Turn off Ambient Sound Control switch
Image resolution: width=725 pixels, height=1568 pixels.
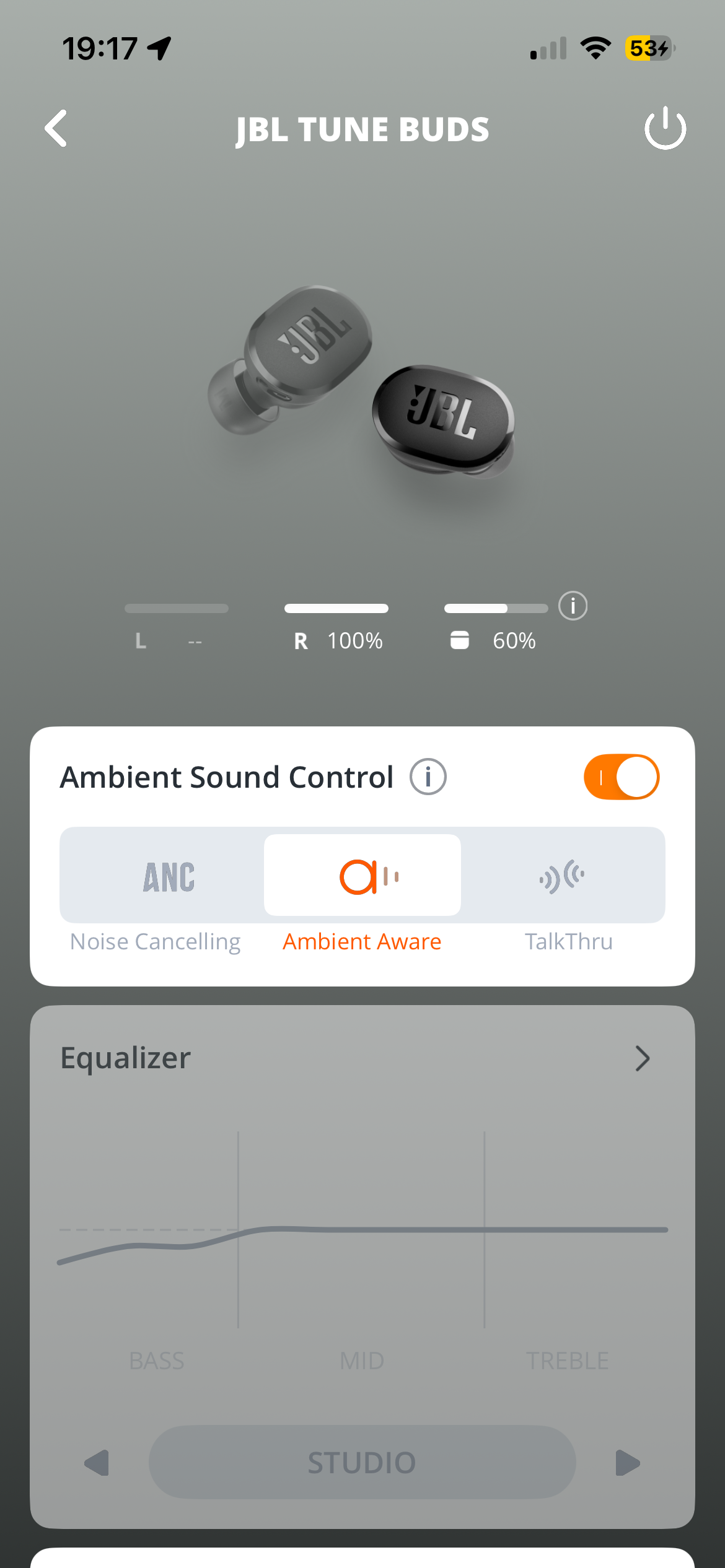coord(621,777)
